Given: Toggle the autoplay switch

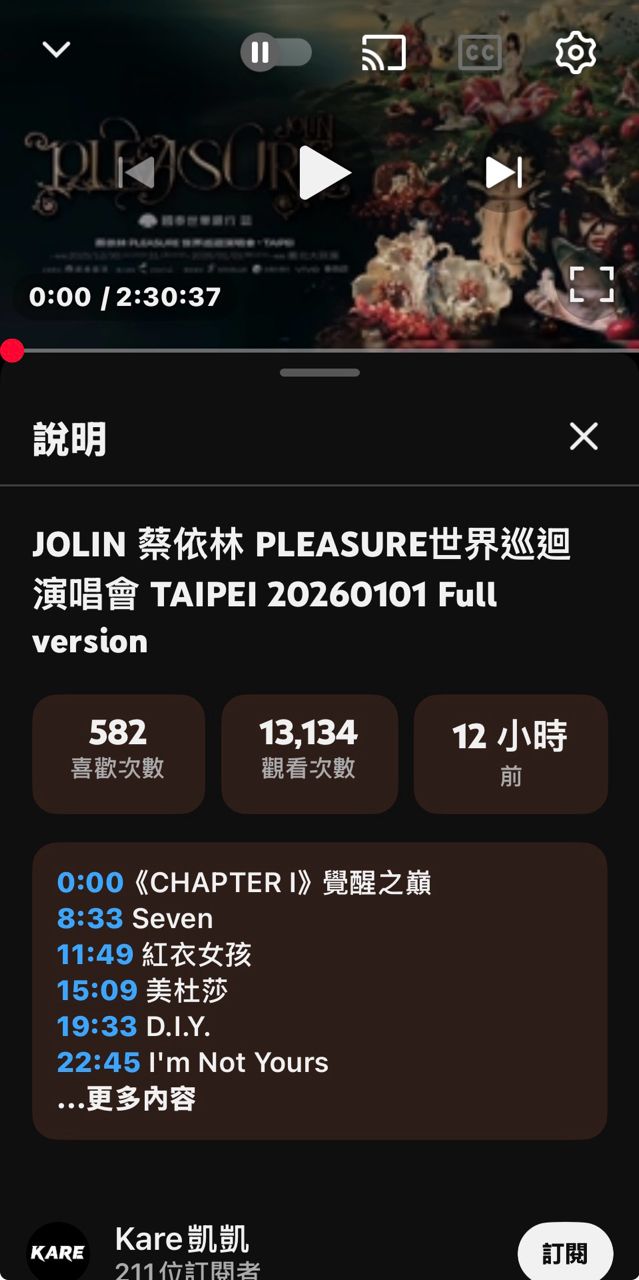Looking at the screenshot, I should (276, 52).
